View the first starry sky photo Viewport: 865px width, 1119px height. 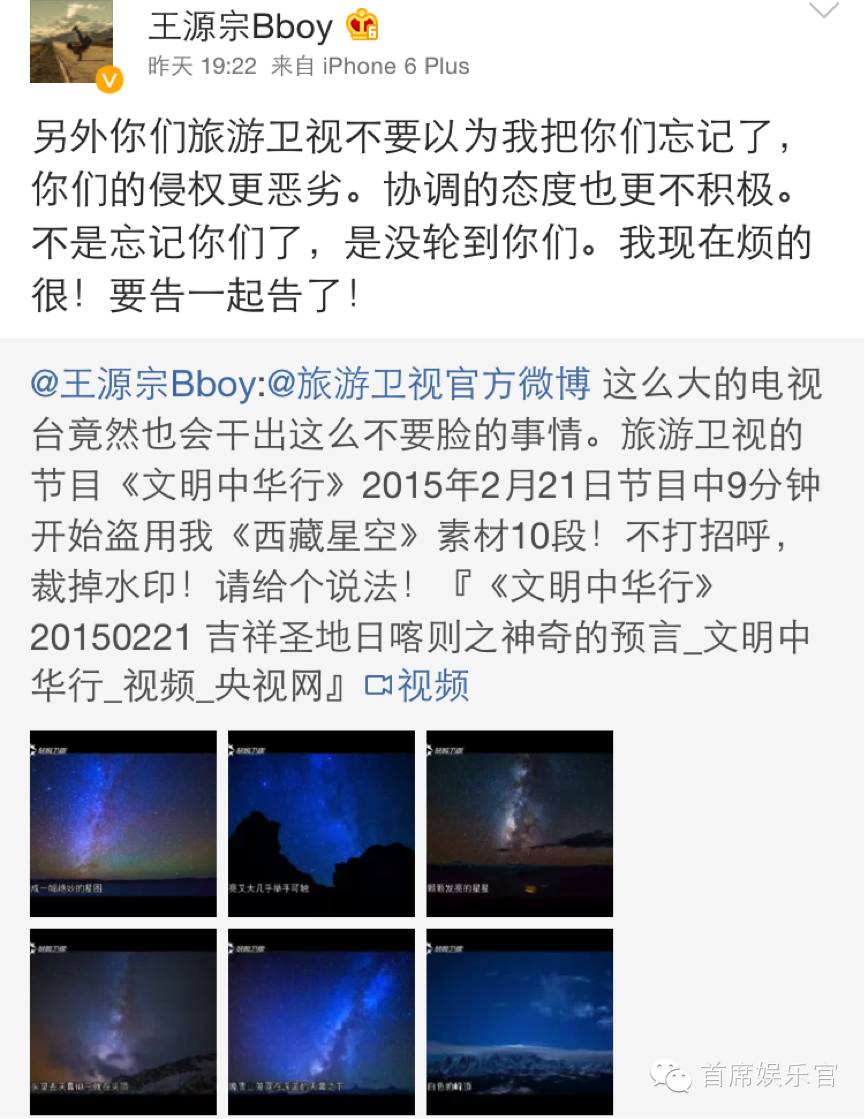(x=123, y=823)
